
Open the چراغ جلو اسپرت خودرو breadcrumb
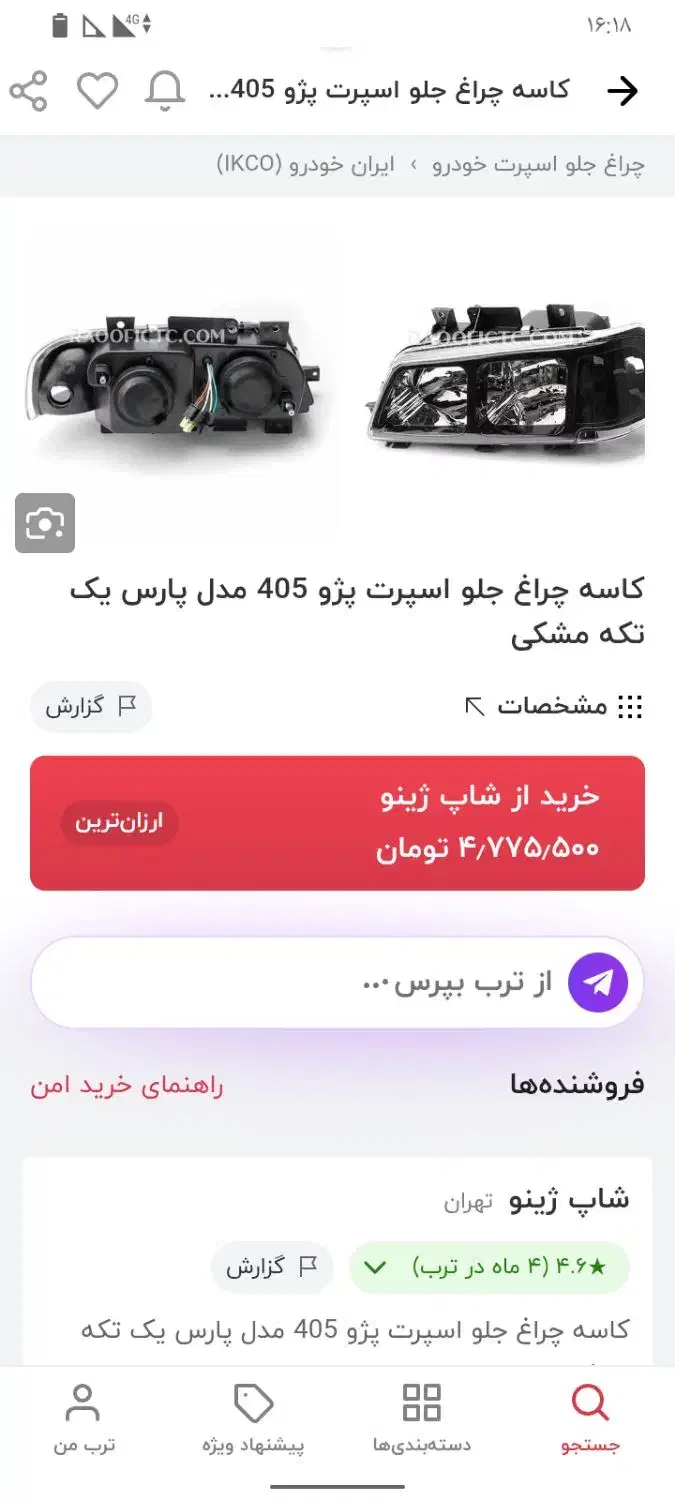538,165
